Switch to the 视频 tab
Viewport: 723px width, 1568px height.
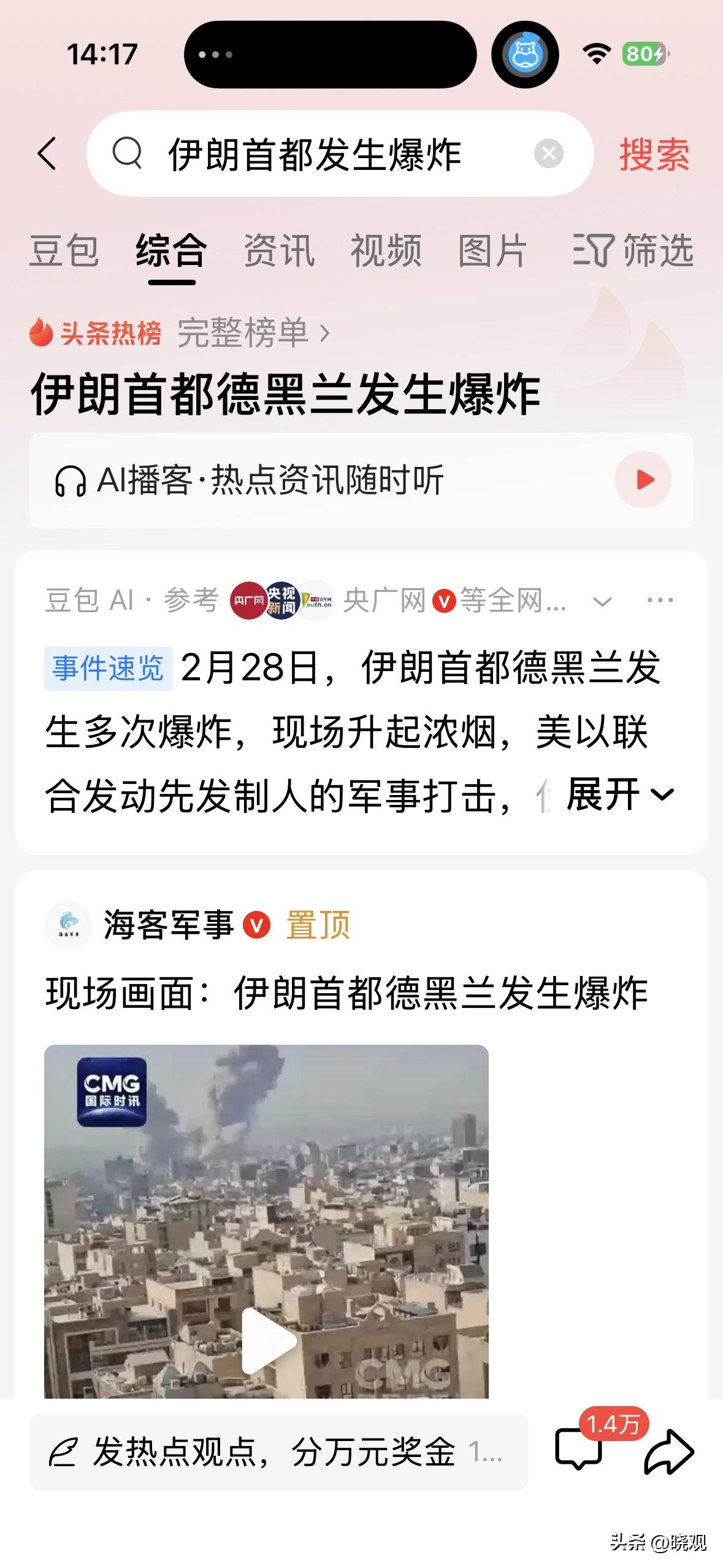pyautogui.click(x=385, y=250)
